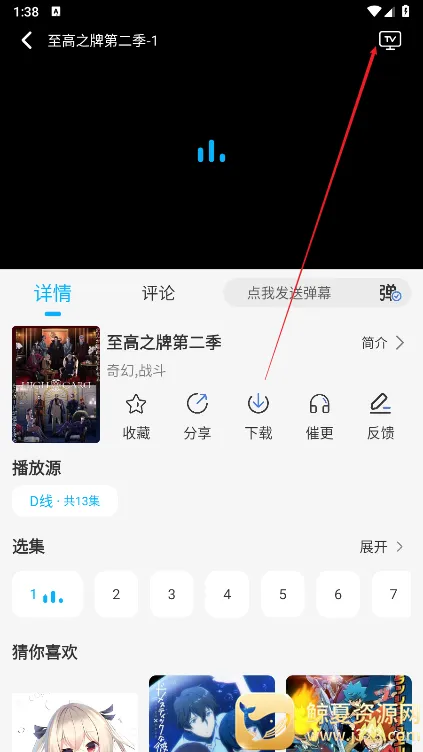Toggle the 弹 danmaku switch
The image size is (423, 752).
point(390,293)
